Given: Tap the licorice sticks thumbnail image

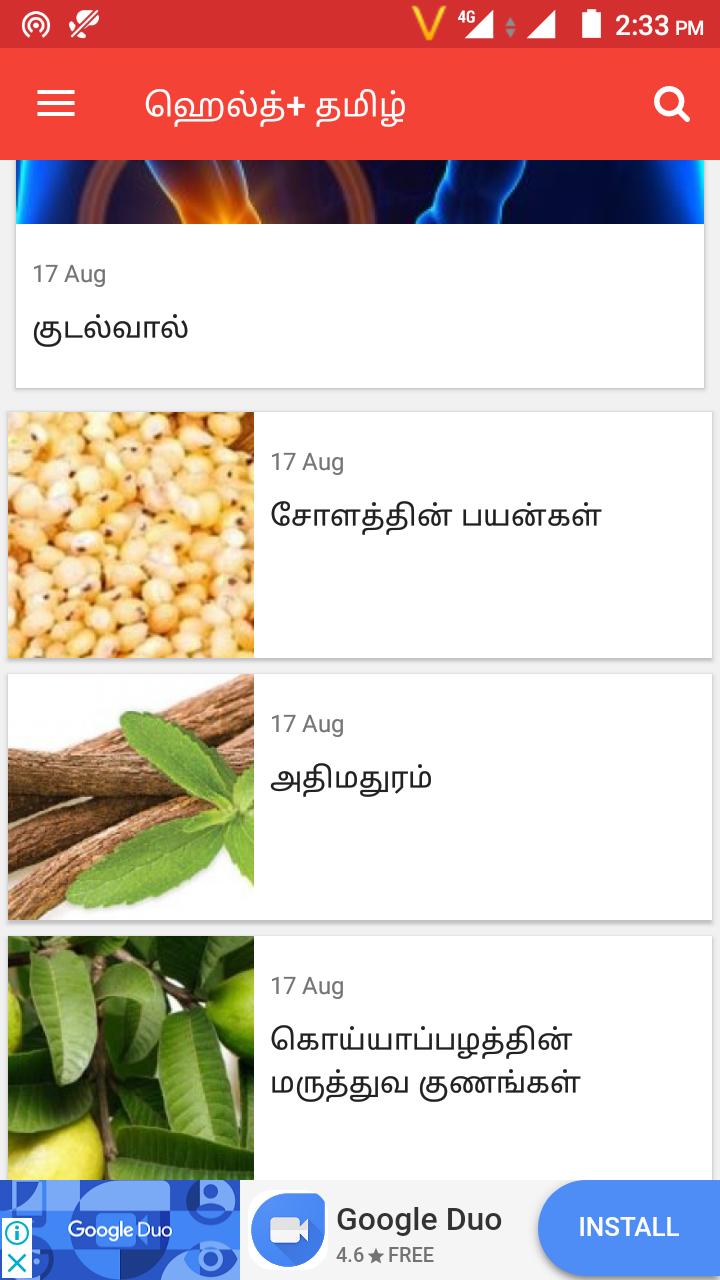Looking at the screenshot, I should point(130,797).
